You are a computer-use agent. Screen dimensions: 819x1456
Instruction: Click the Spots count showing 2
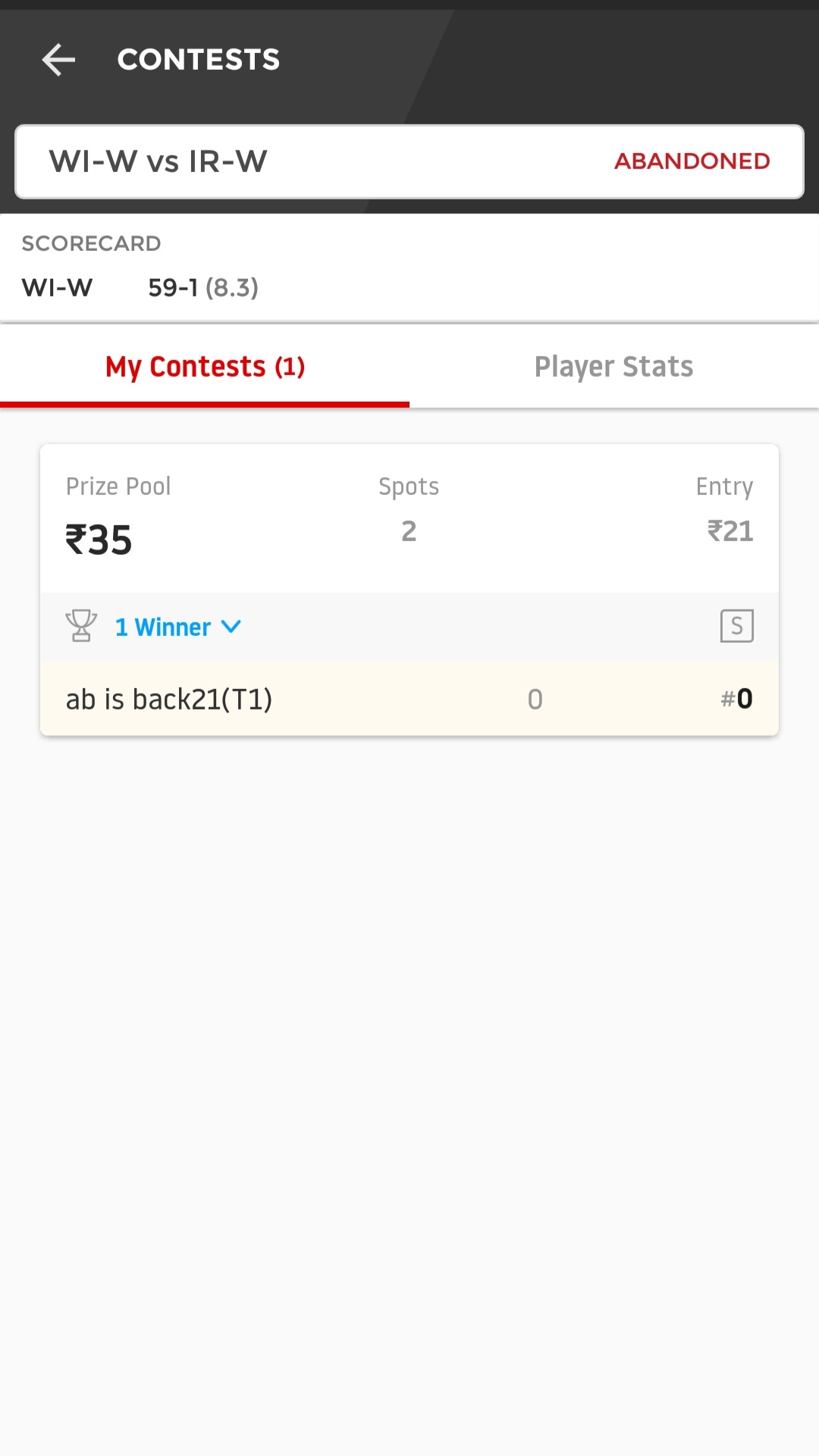409,531
